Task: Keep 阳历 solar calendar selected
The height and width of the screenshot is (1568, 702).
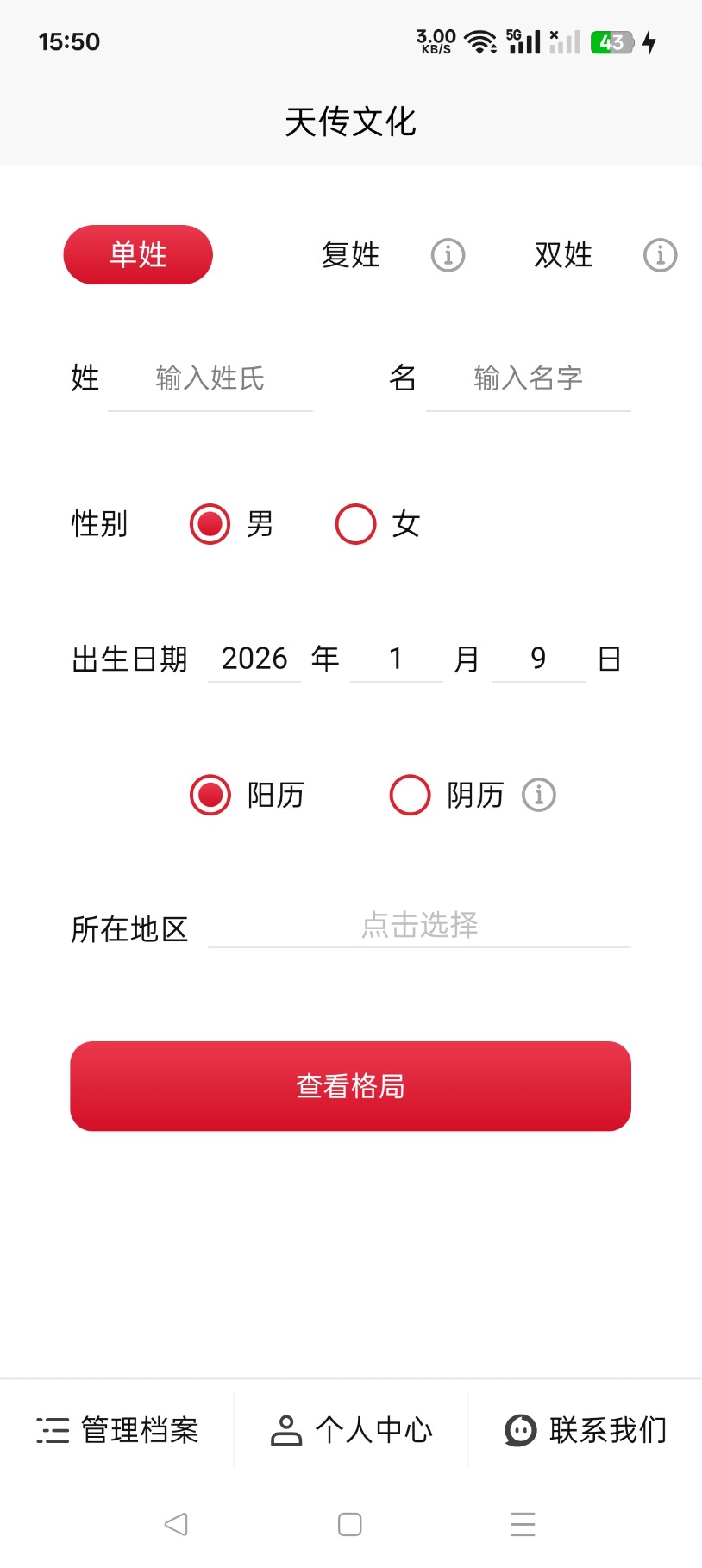Action: click(x=210, y=795)
